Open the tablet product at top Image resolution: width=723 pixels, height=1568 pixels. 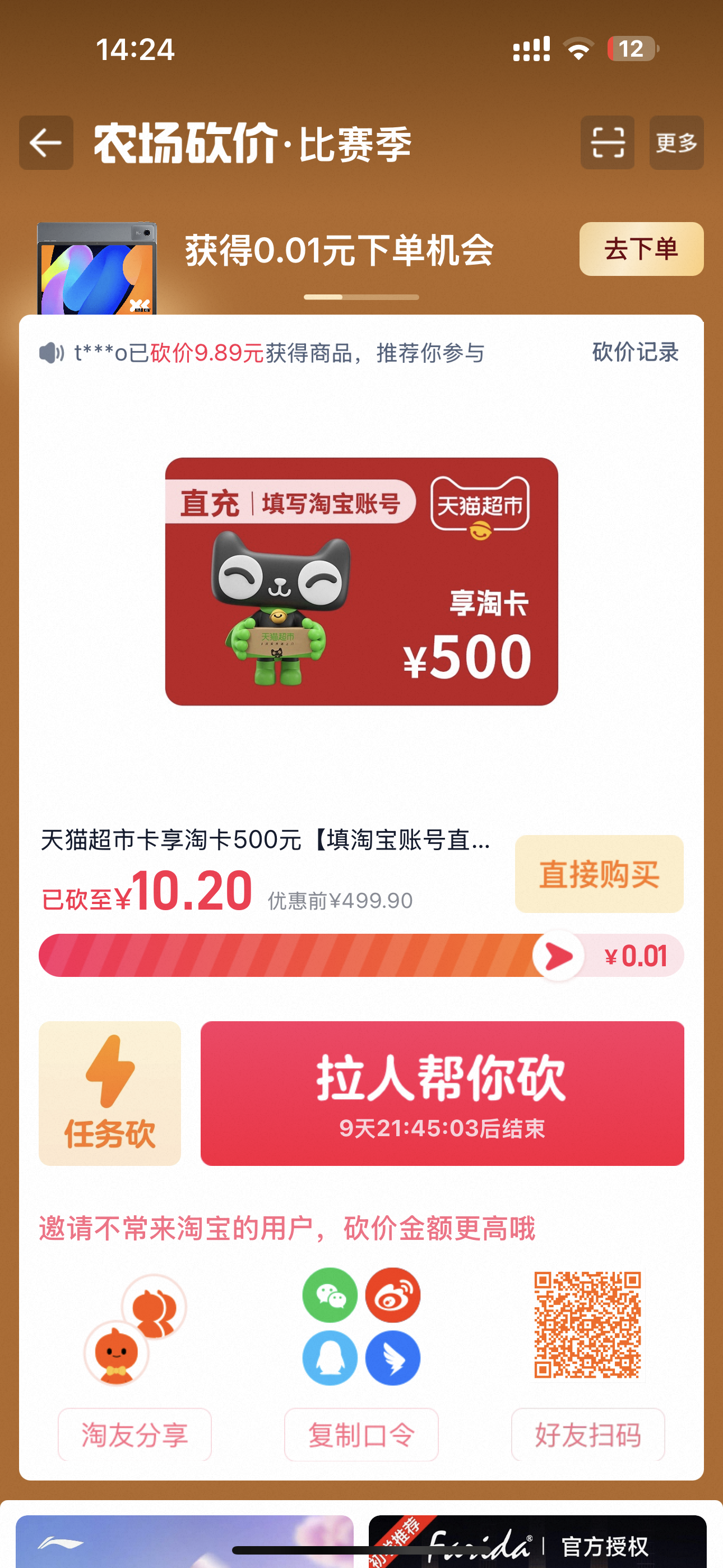click(98, 269)
